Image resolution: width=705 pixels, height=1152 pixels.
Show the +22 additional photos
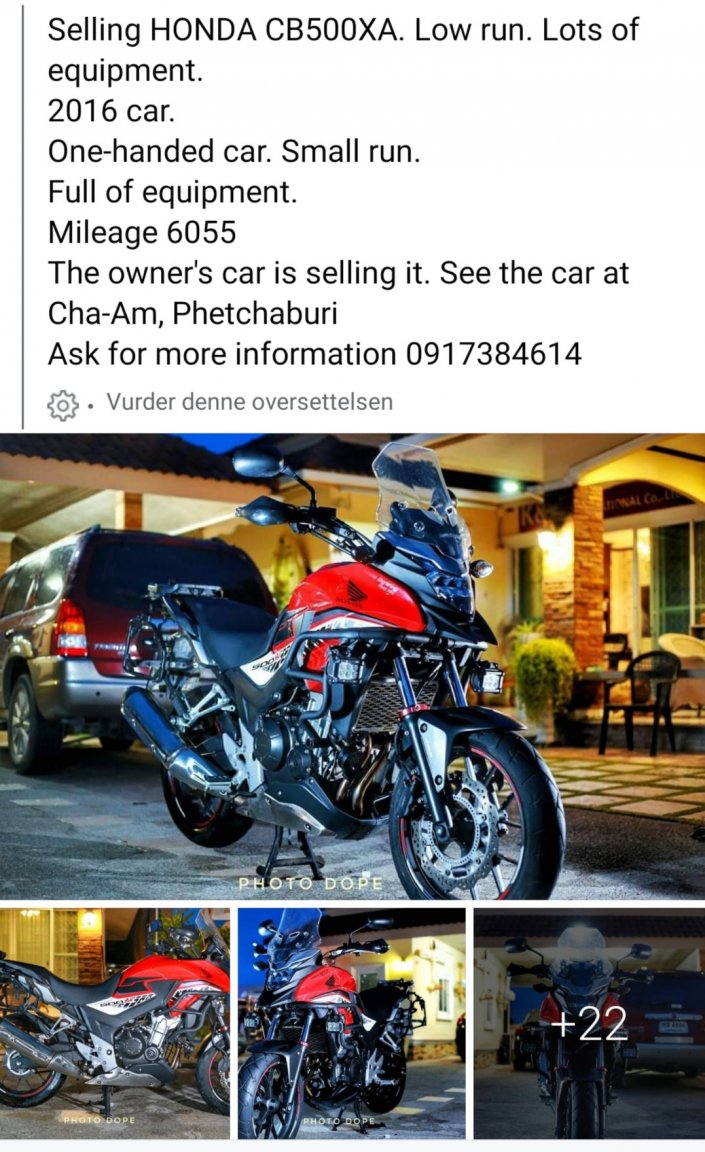point(589,1023)
